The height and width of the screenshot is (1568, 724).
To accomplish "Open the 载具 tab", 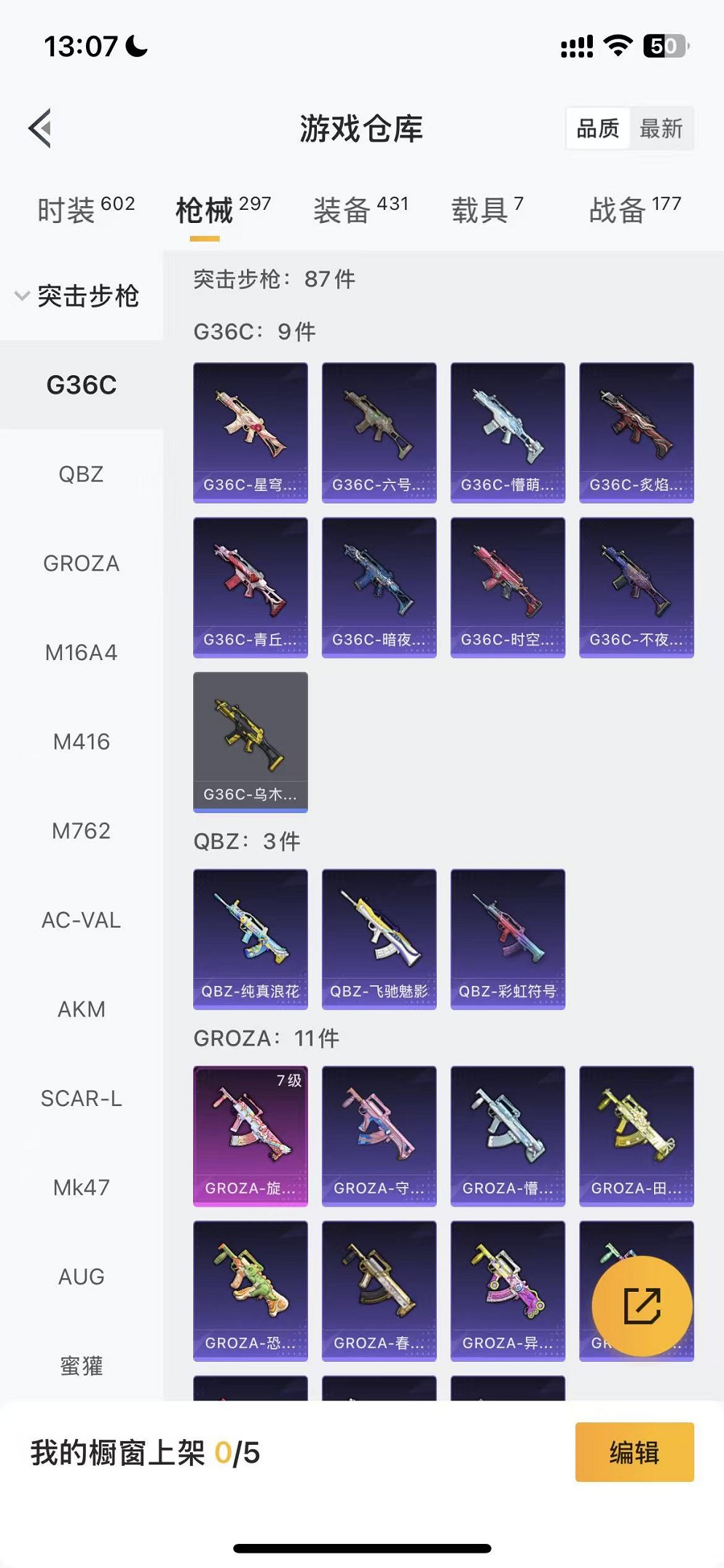I will click(x=487, y=210).
